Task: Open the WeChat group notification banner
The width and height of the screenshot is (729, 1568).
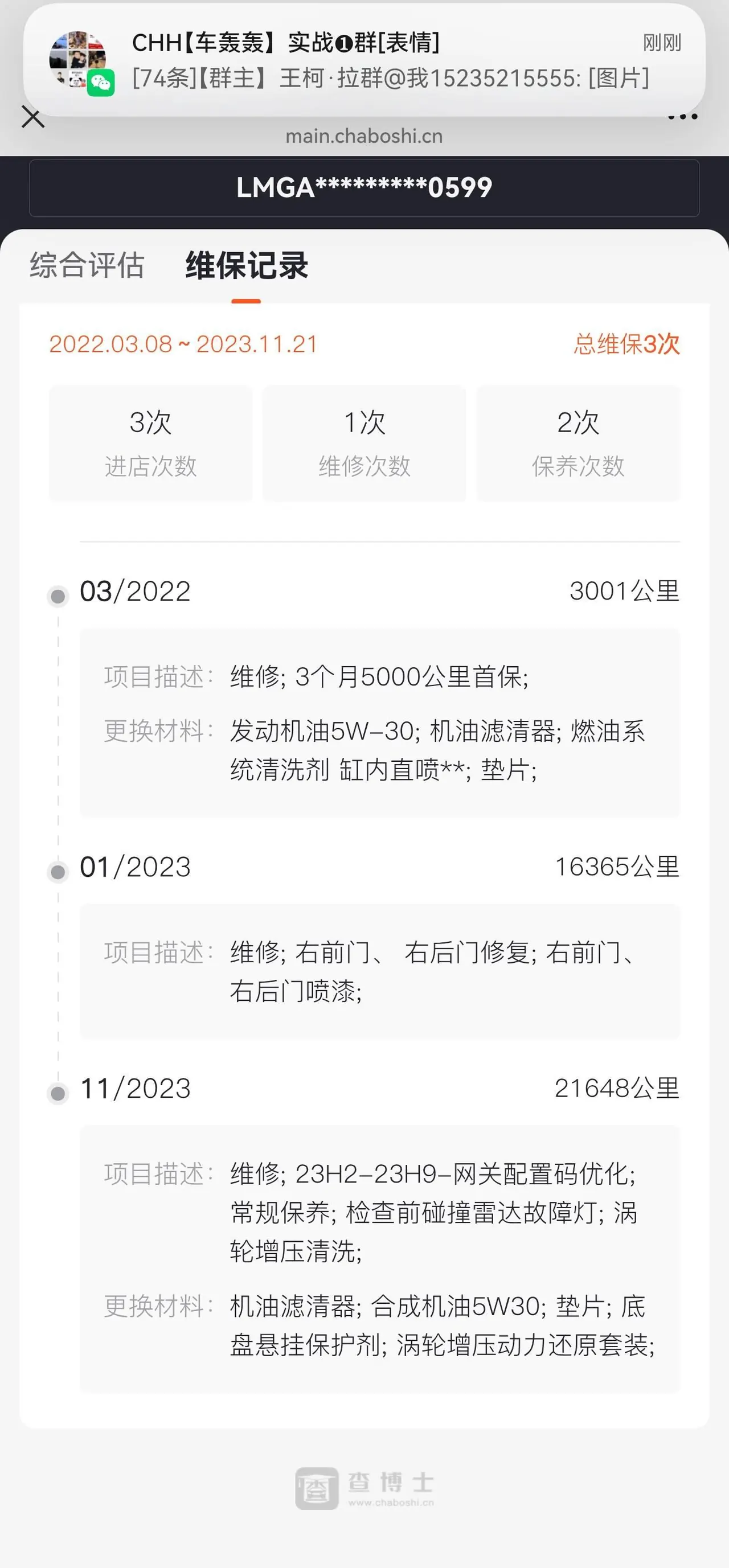Action: [364, 60]
